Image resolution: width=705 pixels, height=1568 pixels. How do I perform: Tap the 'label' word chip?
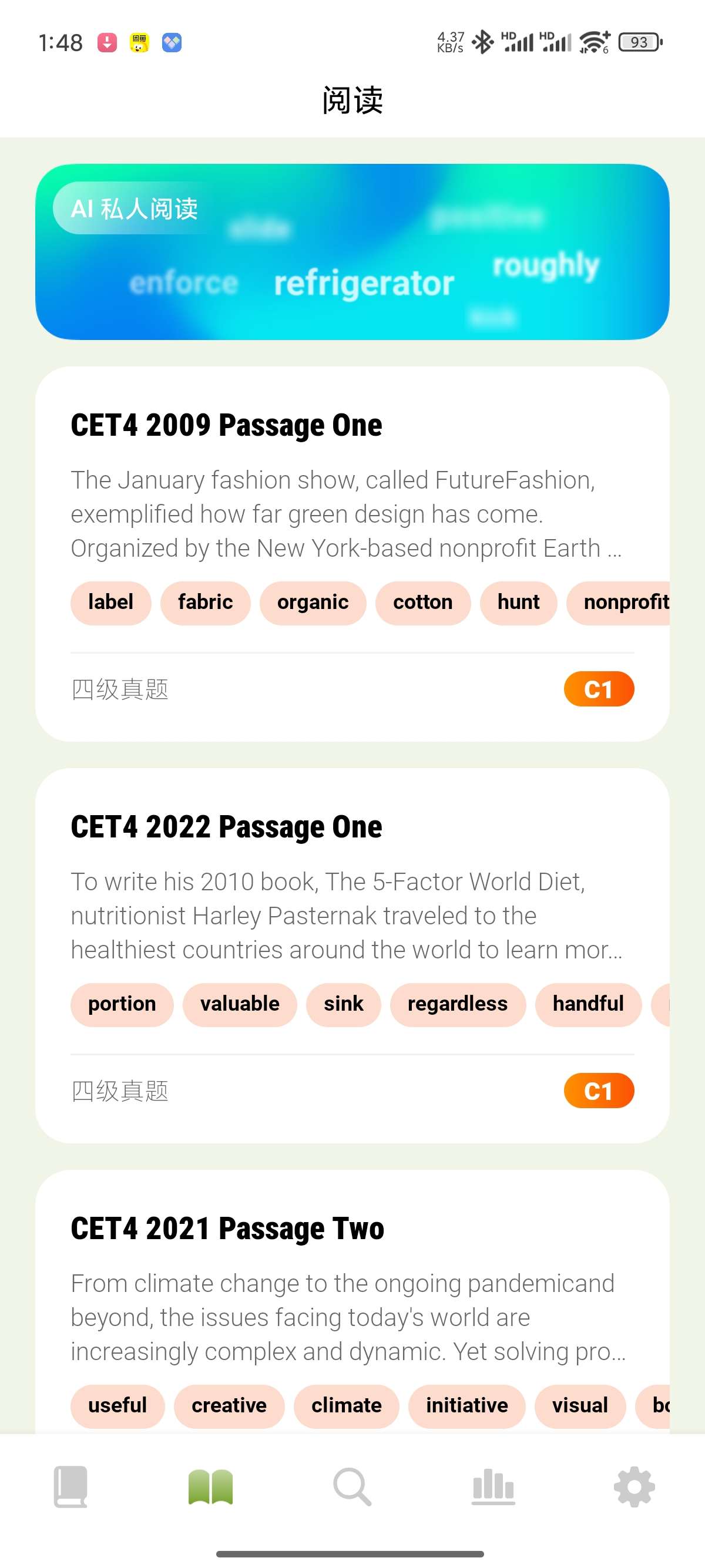[110, 602]
